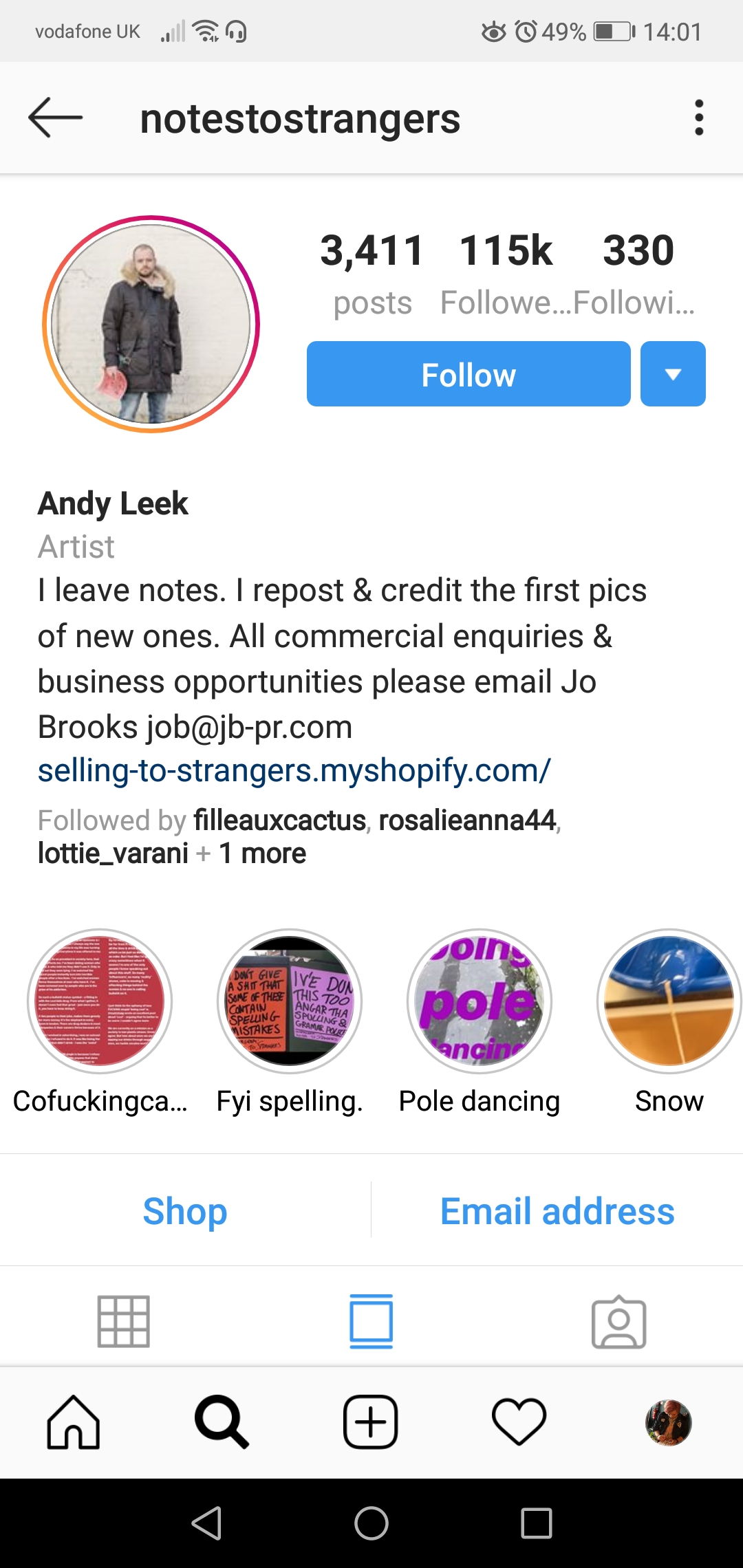
Task: Open the three-dot overflow menu
Action: pos(699,118)
